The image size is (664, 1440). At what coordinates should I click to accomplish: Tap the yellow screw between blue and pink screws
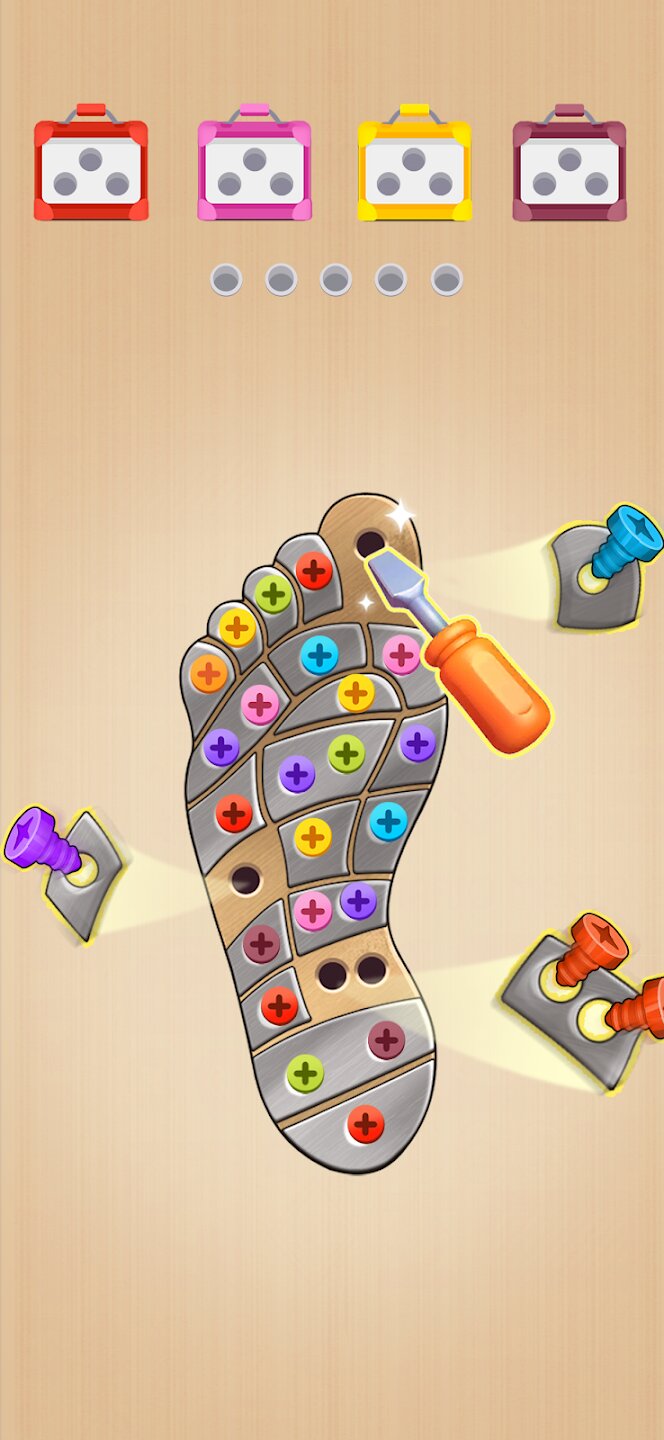(x=356, y=692)
